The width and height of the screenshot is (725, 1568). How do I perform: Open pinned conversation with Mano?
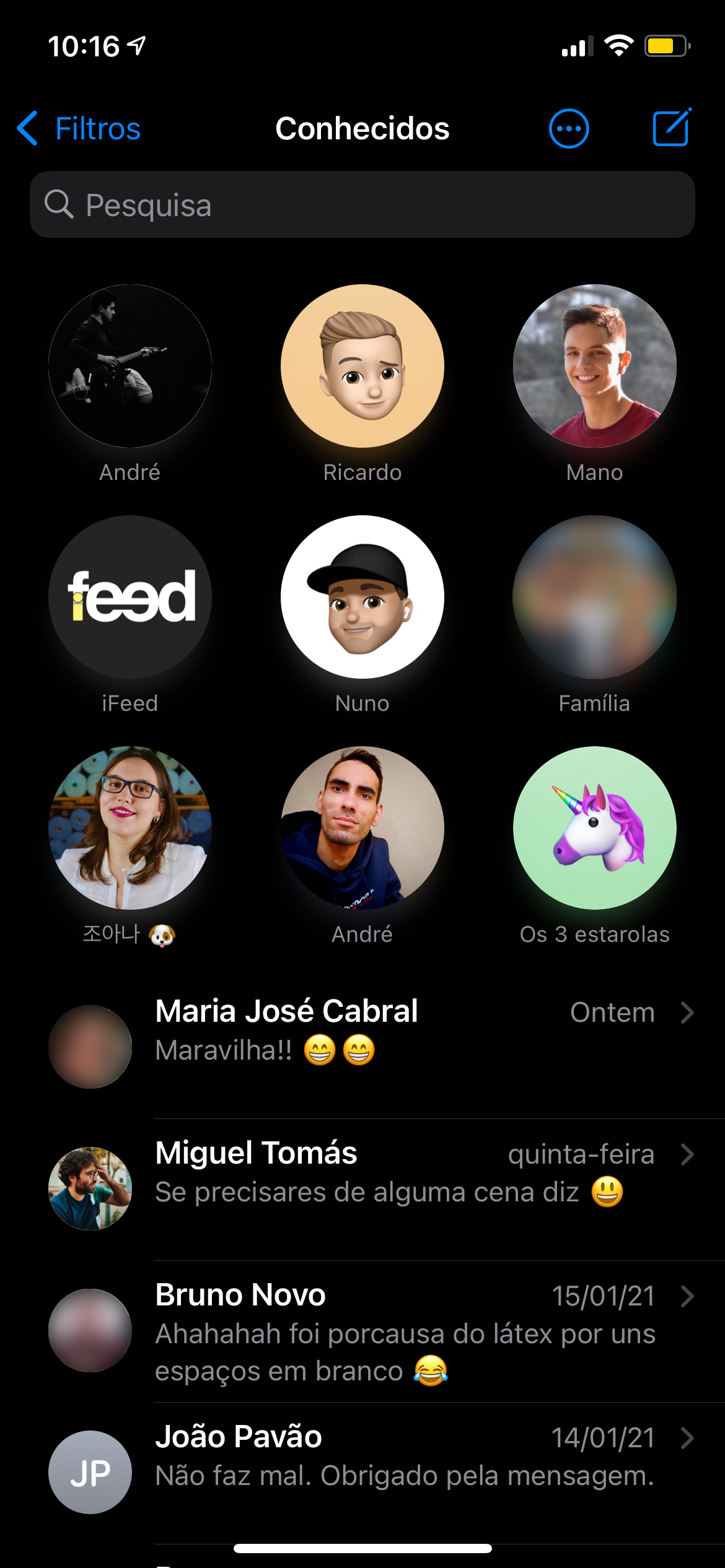tap(594, 367)
